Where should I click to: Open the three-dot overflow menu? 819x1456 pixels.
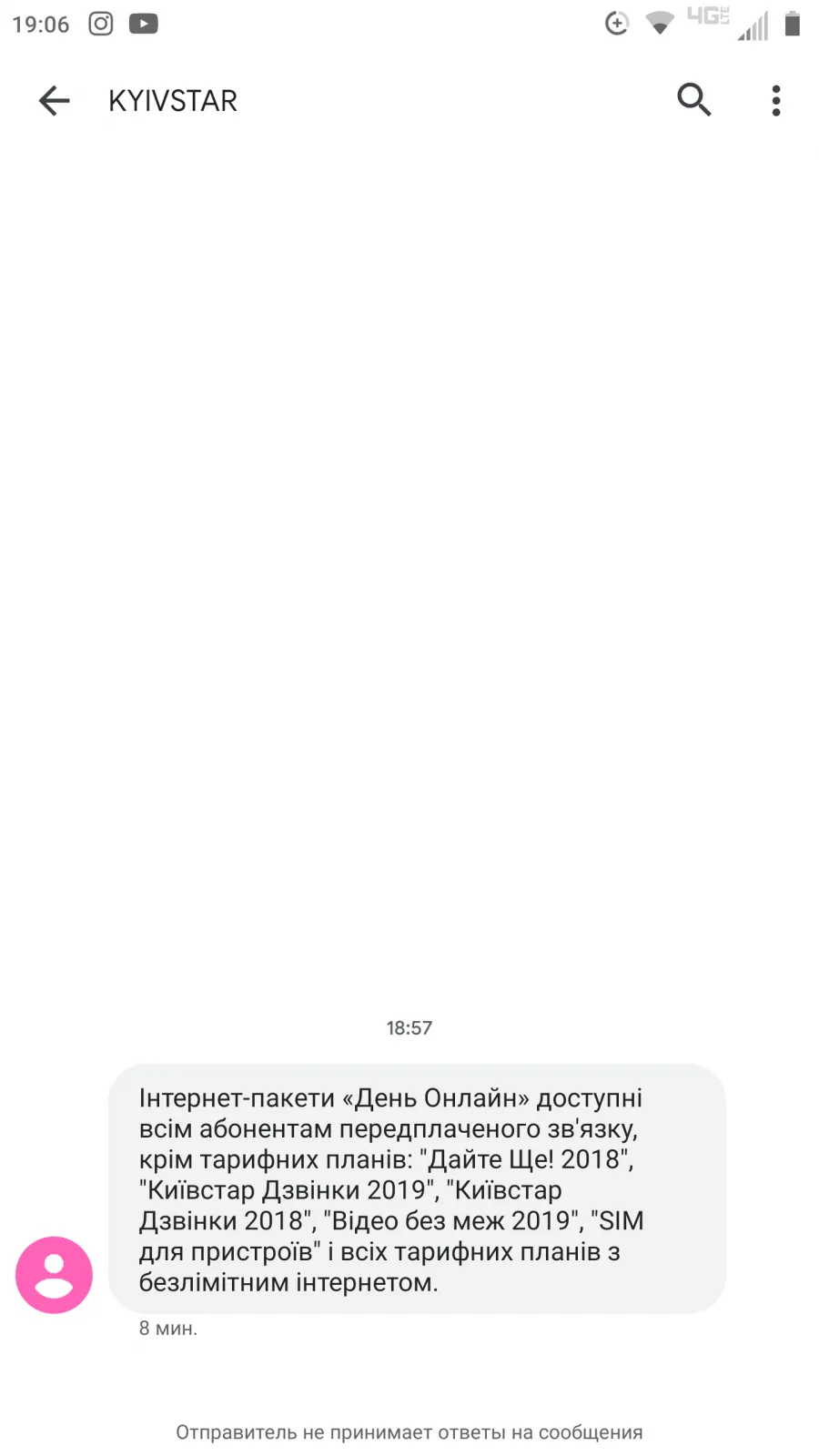click(776, 100)
